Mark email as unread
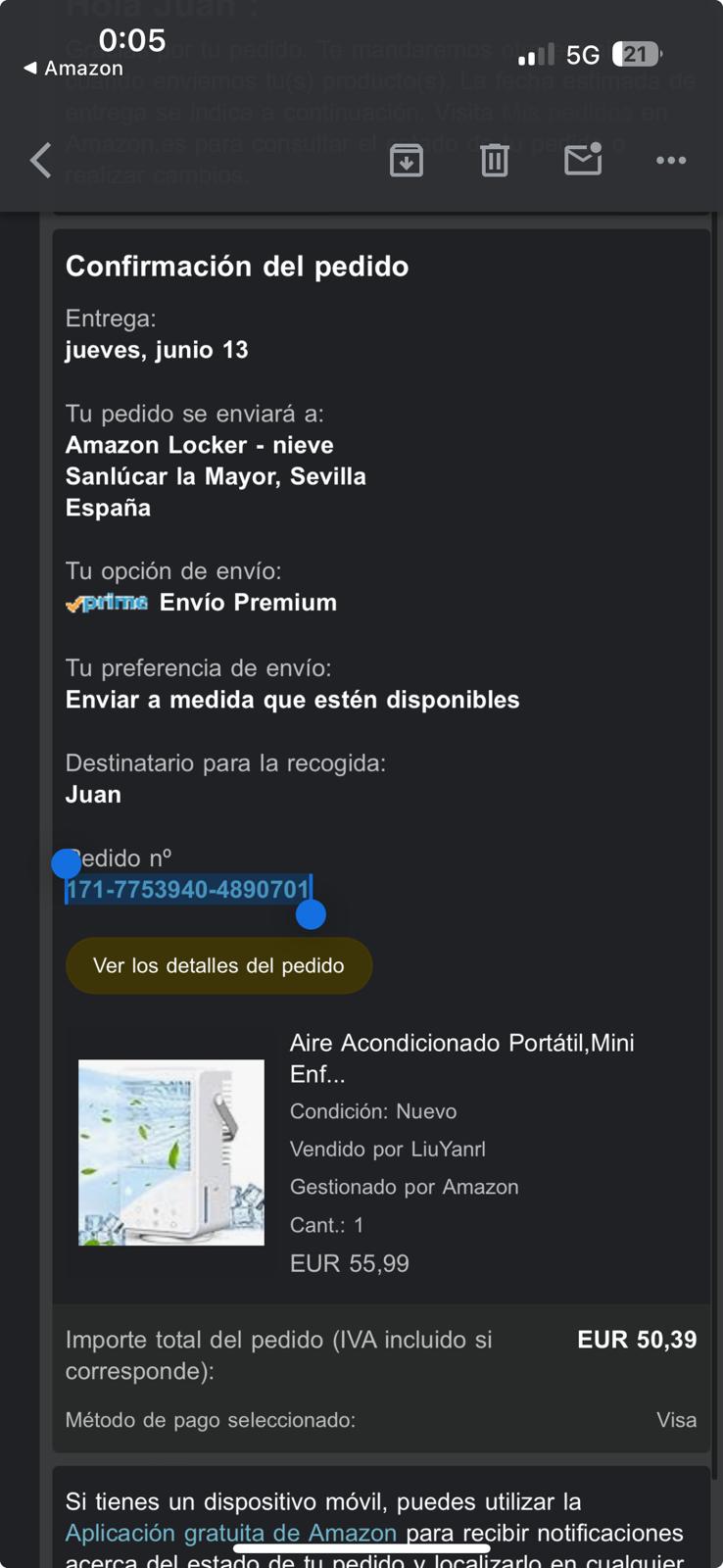The image size is (723, 1568). click(x=583, y=159)
